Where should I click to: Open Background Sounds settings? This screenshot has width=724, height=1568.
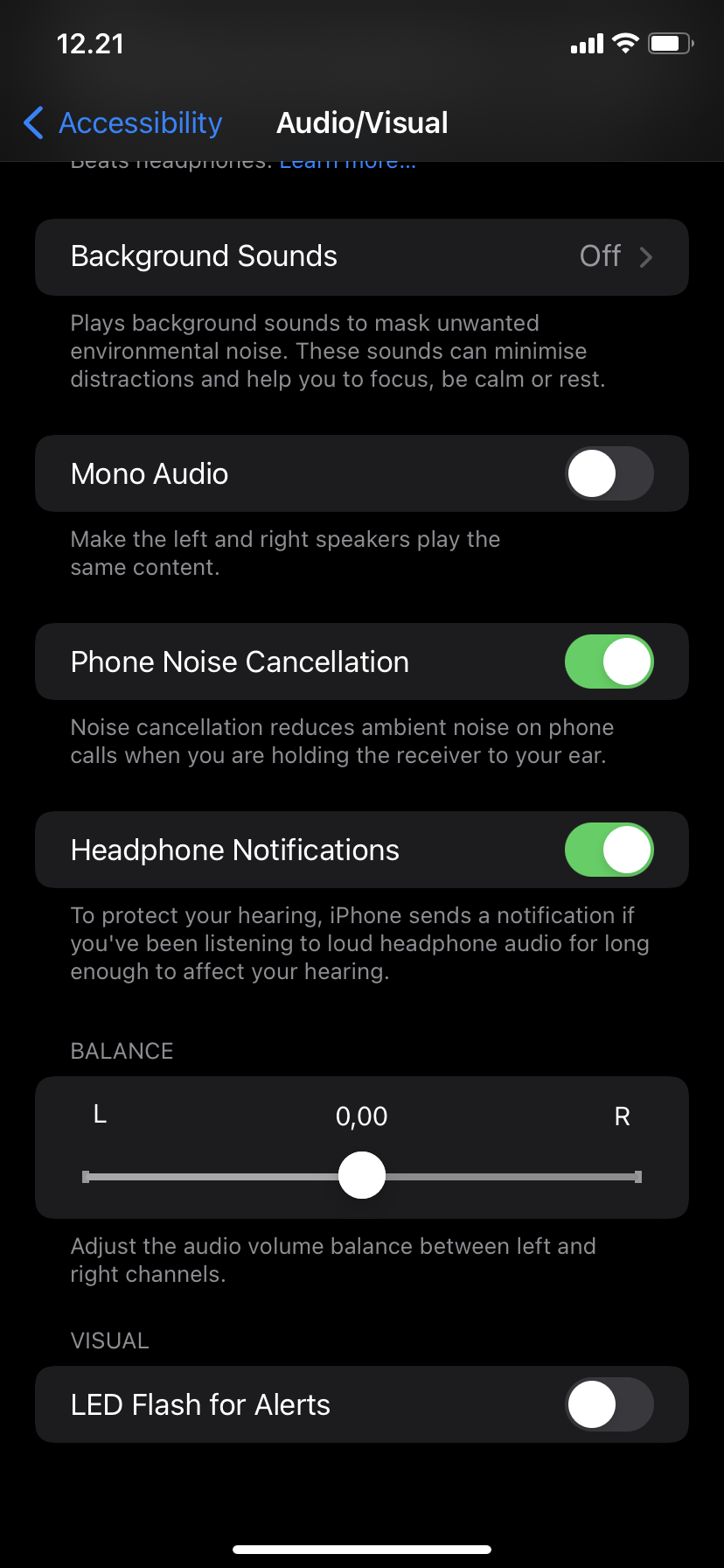[x=361, y=256]
